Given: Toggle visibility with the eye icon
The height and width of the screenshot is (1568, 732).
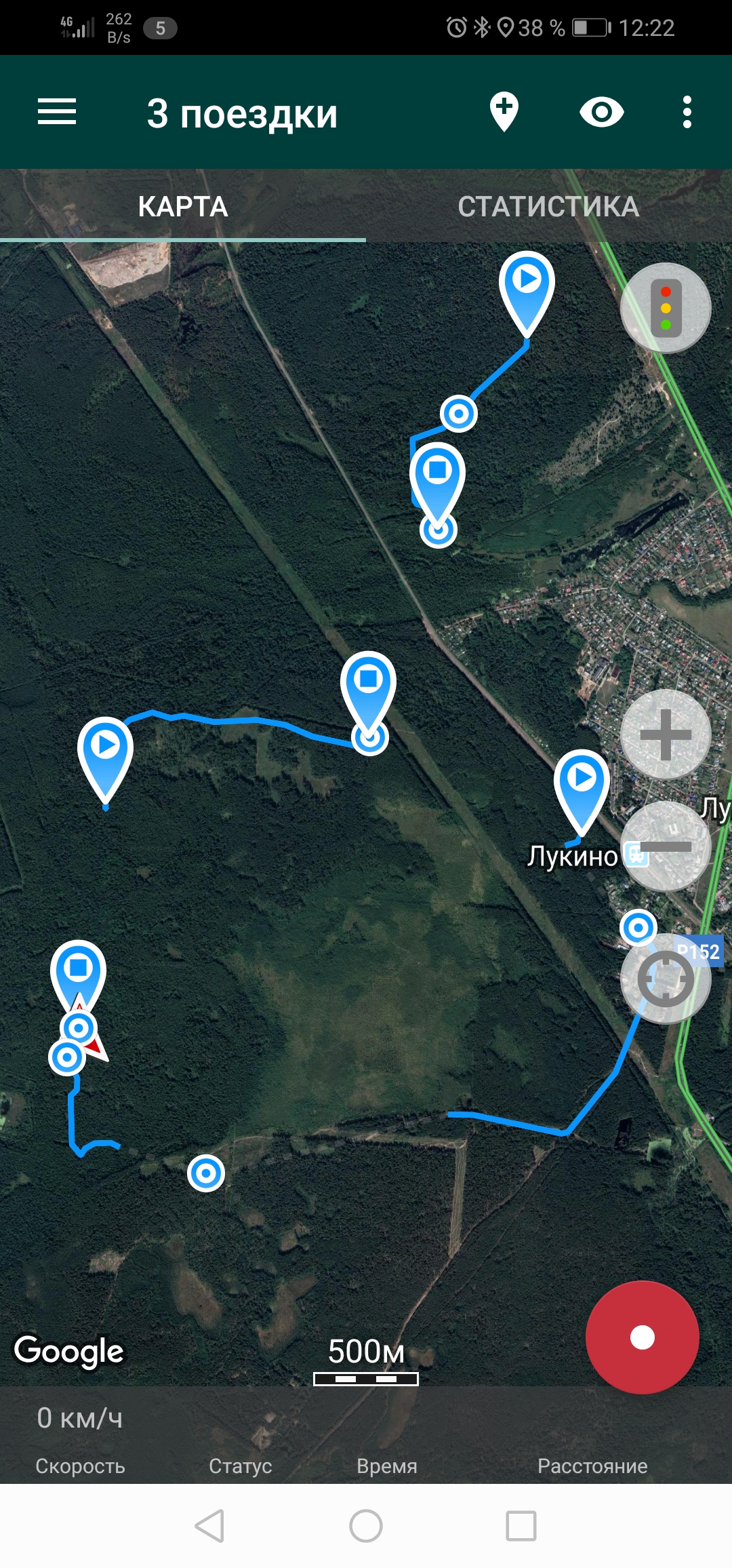Looking at the screenshot, I should (x=601, y=112).
